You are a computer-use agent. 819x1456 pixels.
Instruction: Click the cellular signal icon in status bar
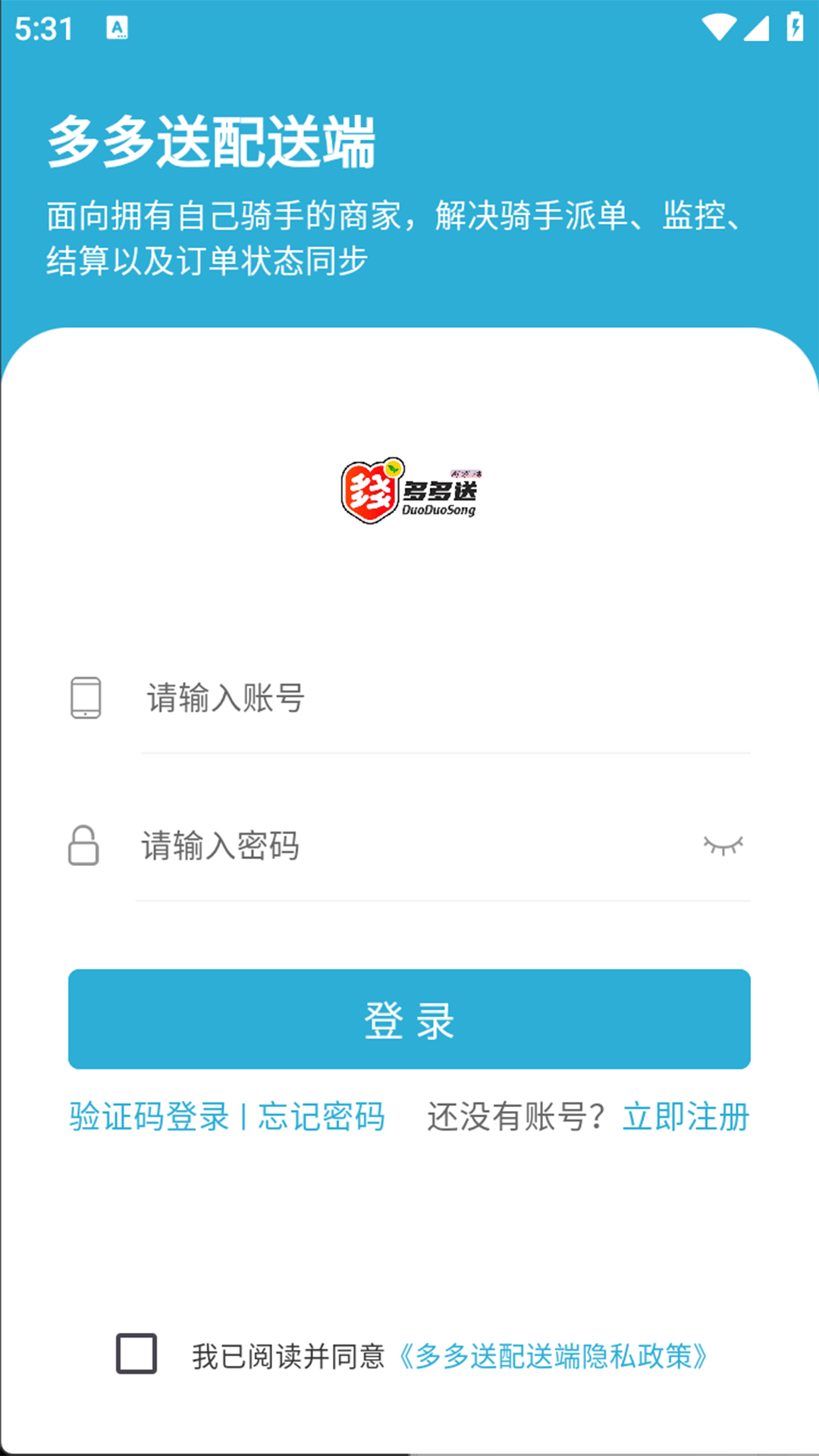(755, 27)
